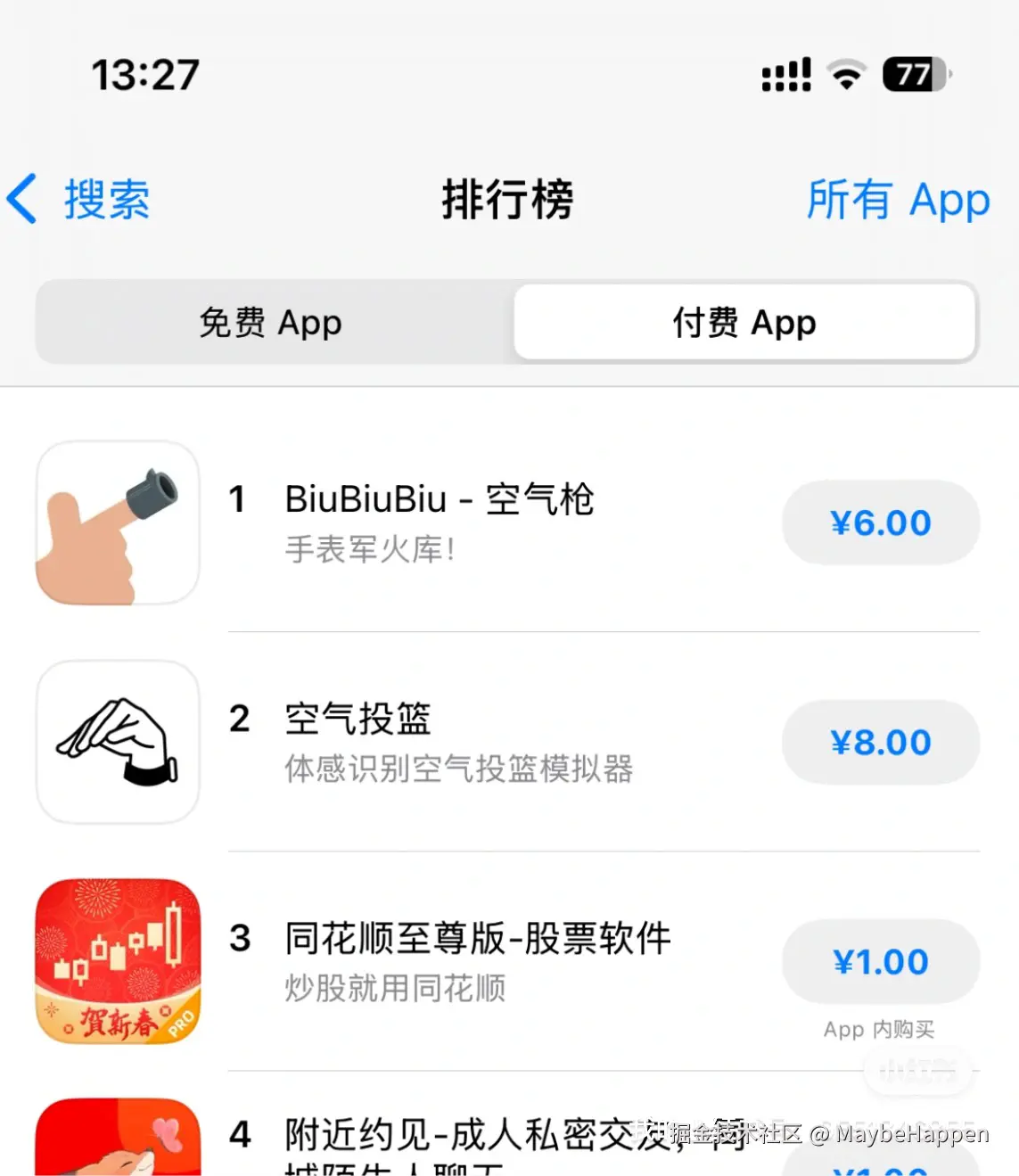1019x1176 pixels.
Task: Tap the Wi-Fi icon in the status bar
Action: tap(846, 77)
